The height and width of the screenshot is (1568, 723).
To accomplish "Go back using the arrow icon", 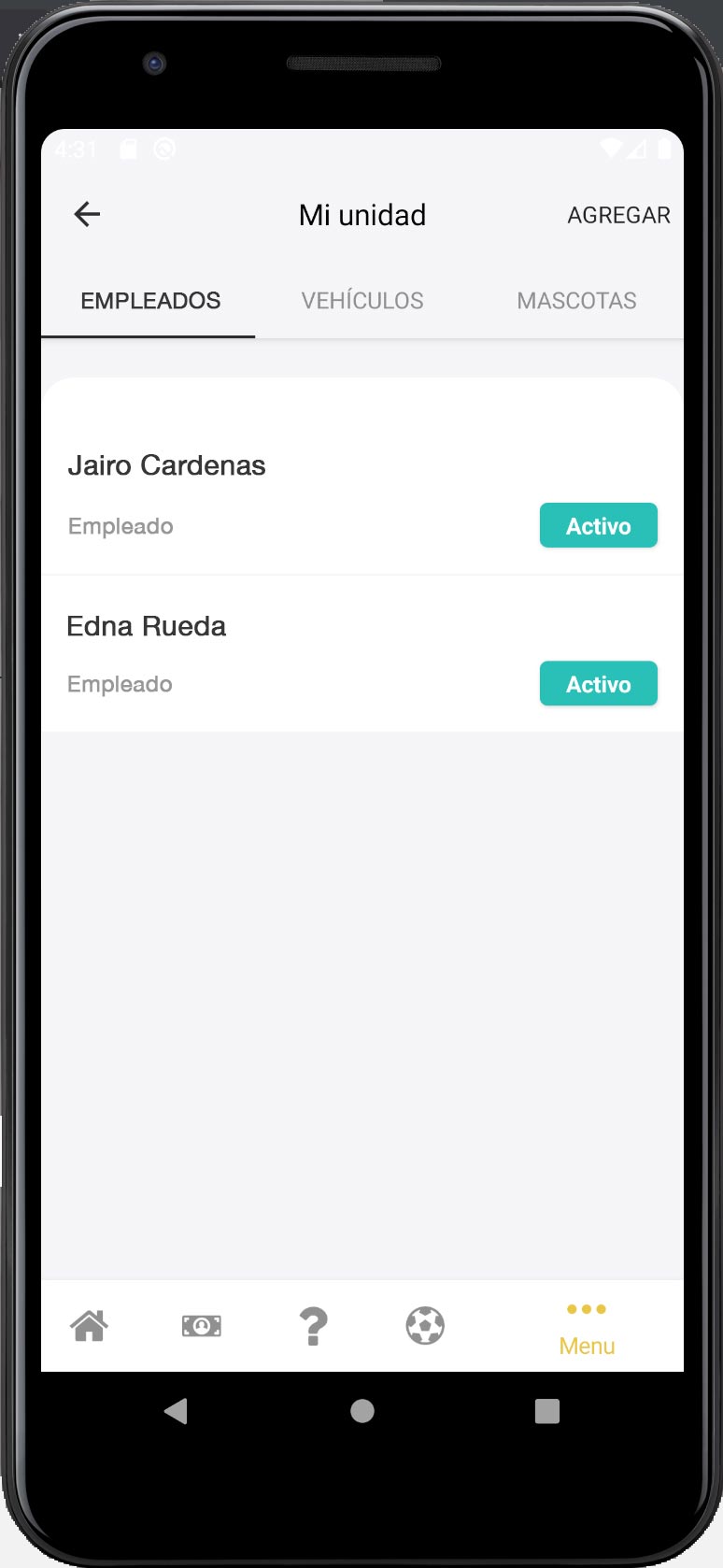I will (x=87, y=214).
